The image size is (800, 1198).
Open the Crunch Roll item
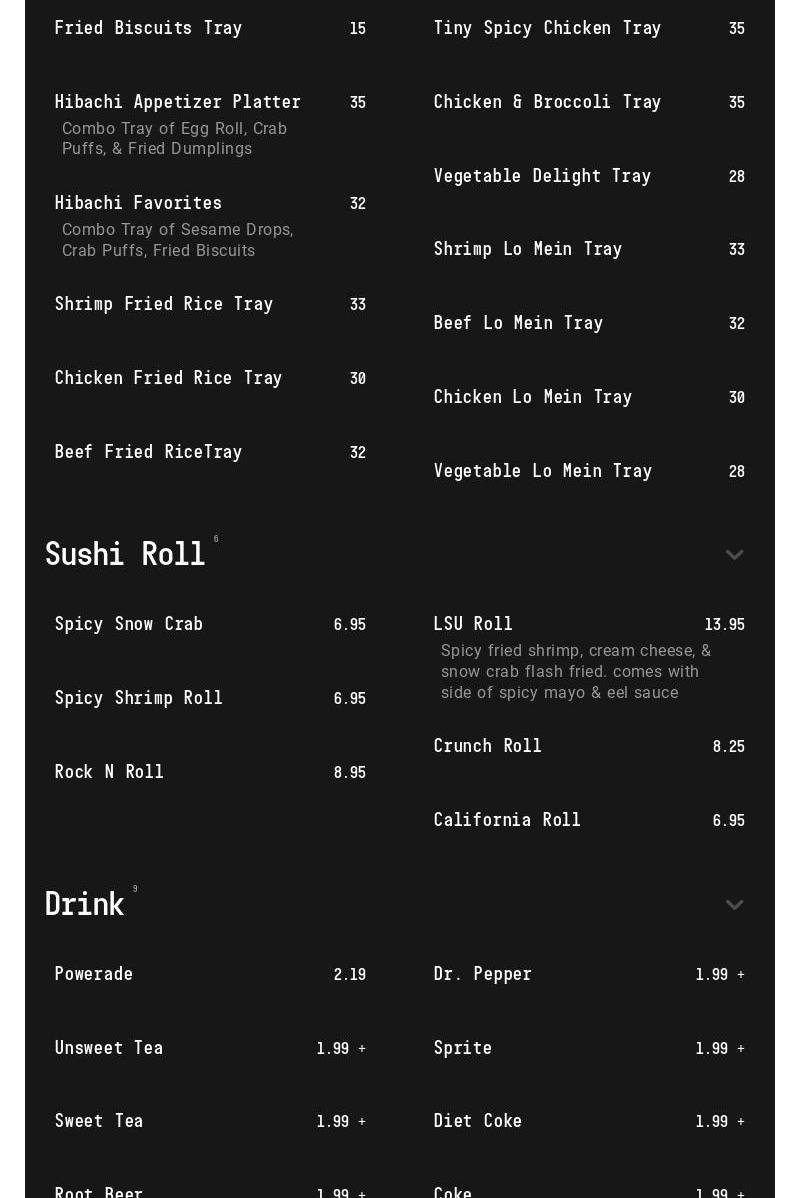pos(488,746)
